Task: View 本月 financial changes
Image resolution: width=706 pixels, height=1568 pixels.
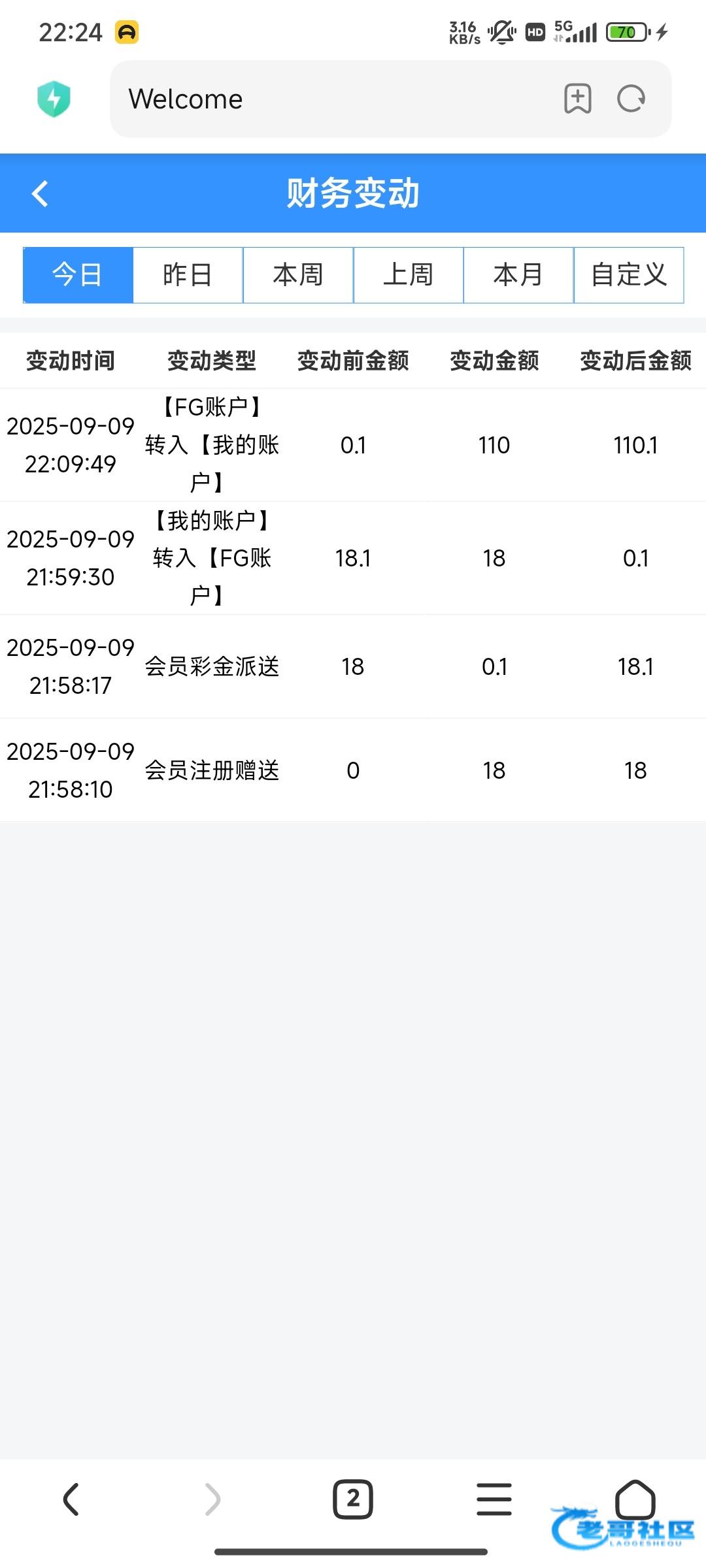Action: tap(518, 275)
